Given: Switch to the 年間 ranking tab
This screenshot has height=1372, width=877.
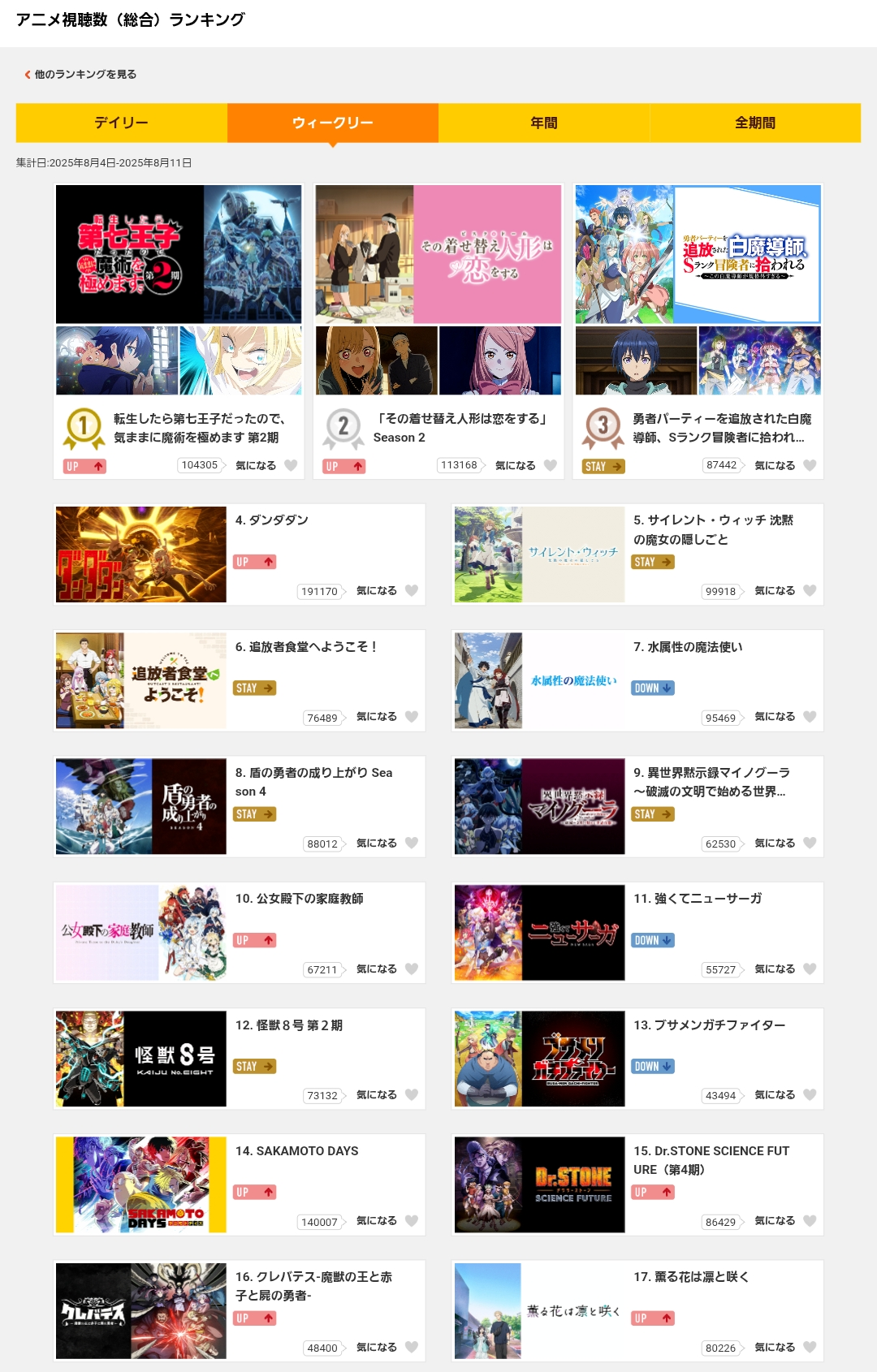Looking at the screenshot, I should click(544, 123).
